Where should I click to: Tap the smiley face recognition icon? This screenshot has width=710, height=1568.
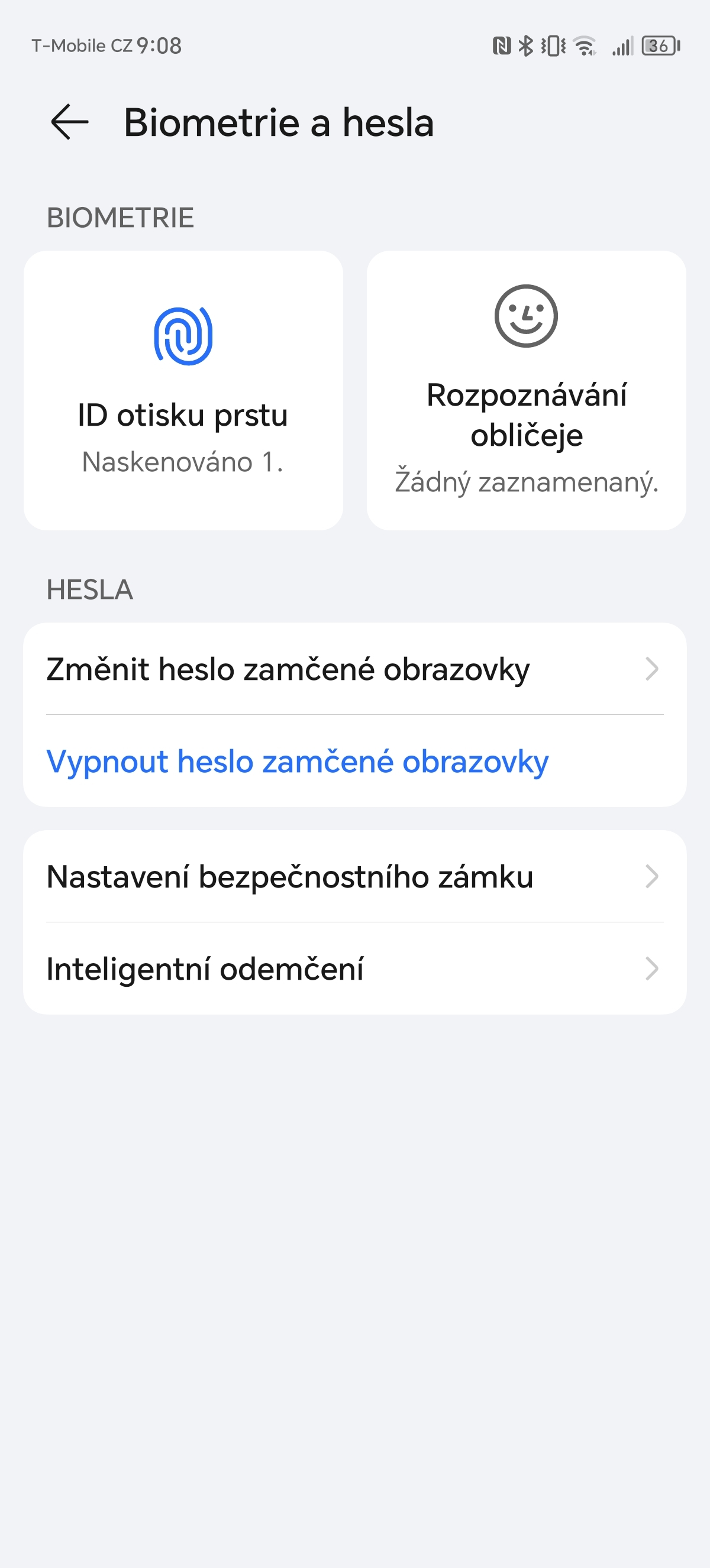coord(525,315)
